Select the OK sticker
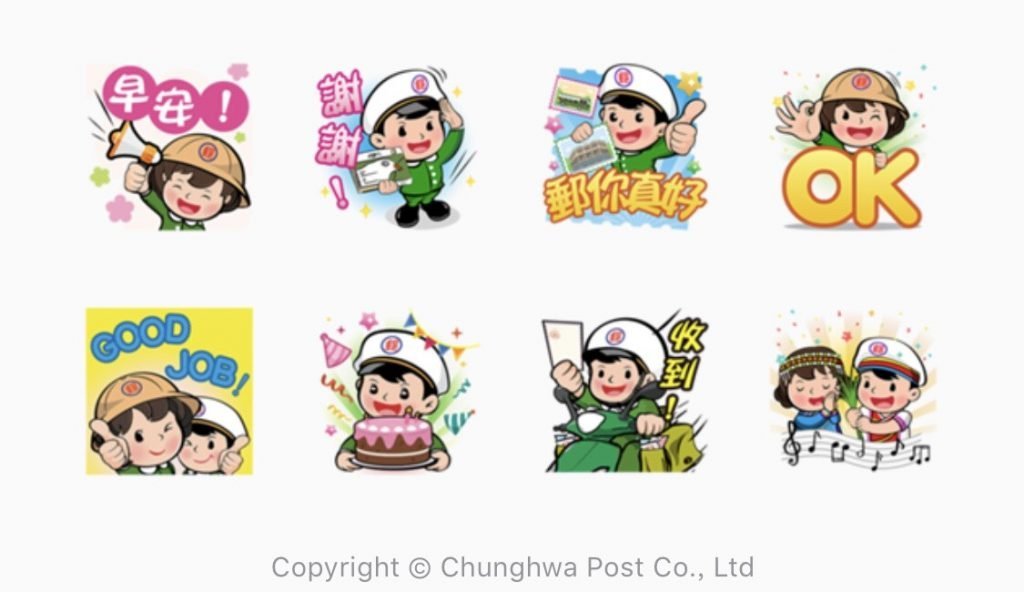Screen dimensions: 1024x592 click(856, 147)
